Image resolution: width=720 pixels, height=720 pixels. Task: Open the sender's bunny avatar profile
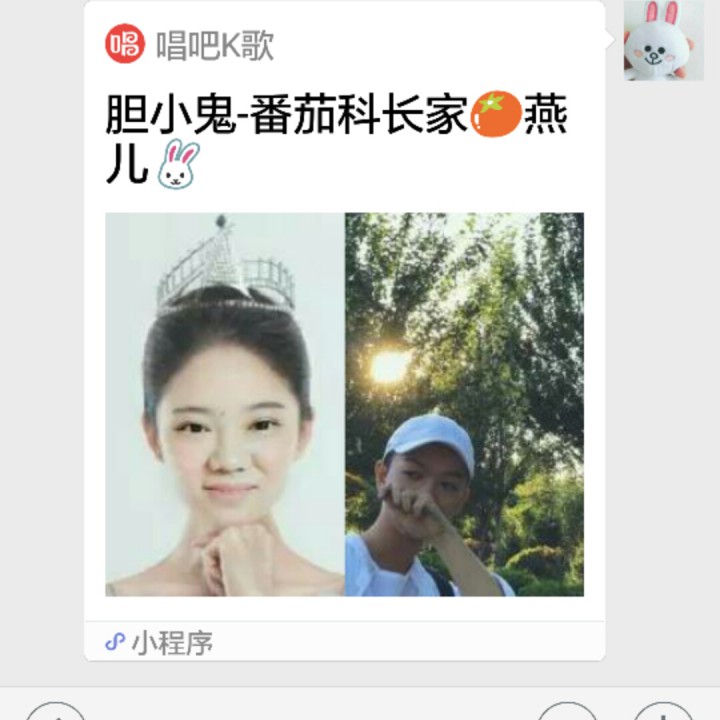[x=663, y=40]
